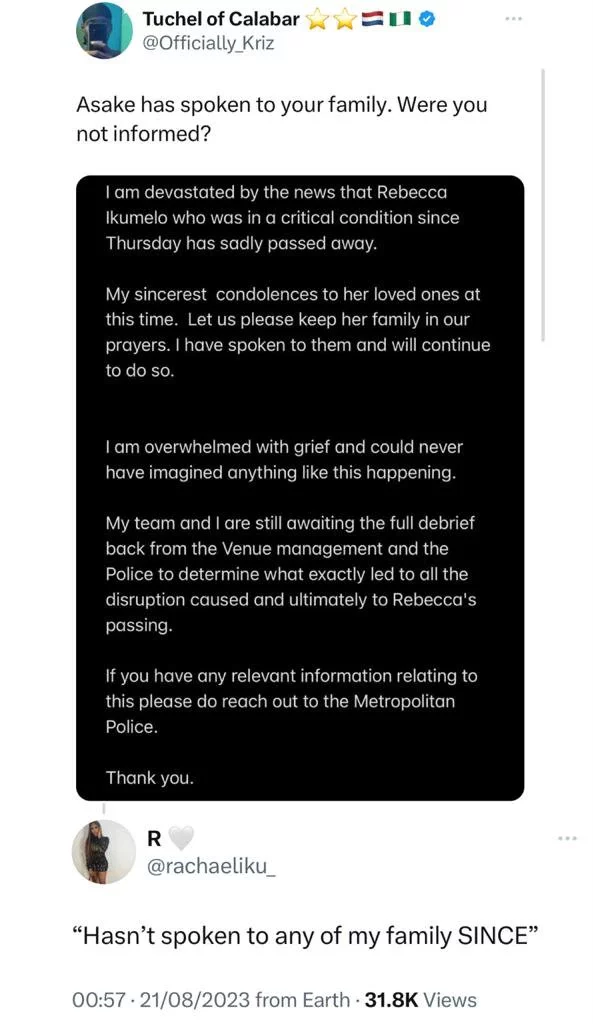Open the overflow menu on R's tweet
The image size is (593, 1024).
click(x=568, y=838)
